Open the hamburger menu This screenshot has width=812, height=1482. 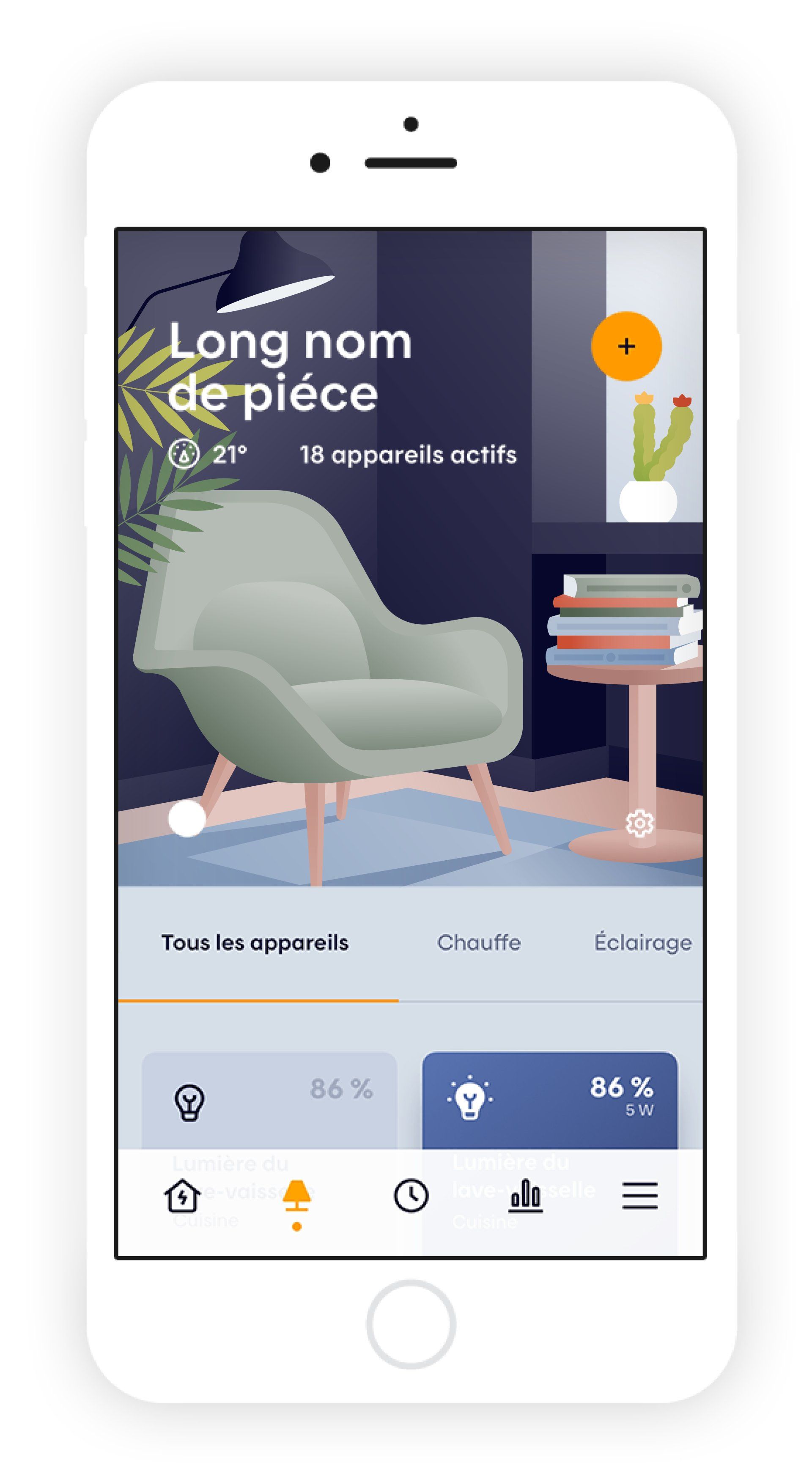(x=639, y=1196)
